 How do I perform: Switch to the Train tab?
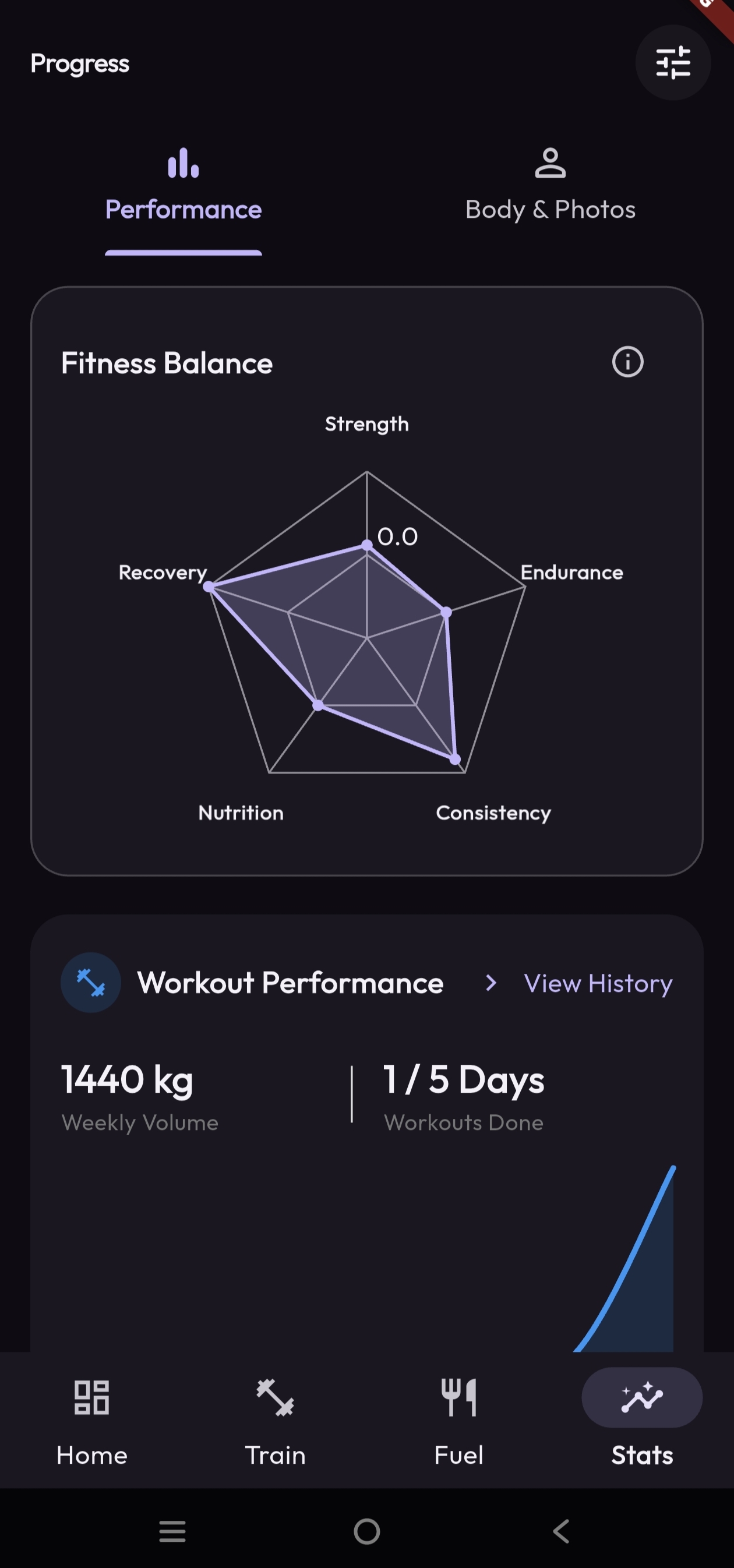tap(275, 1422)
